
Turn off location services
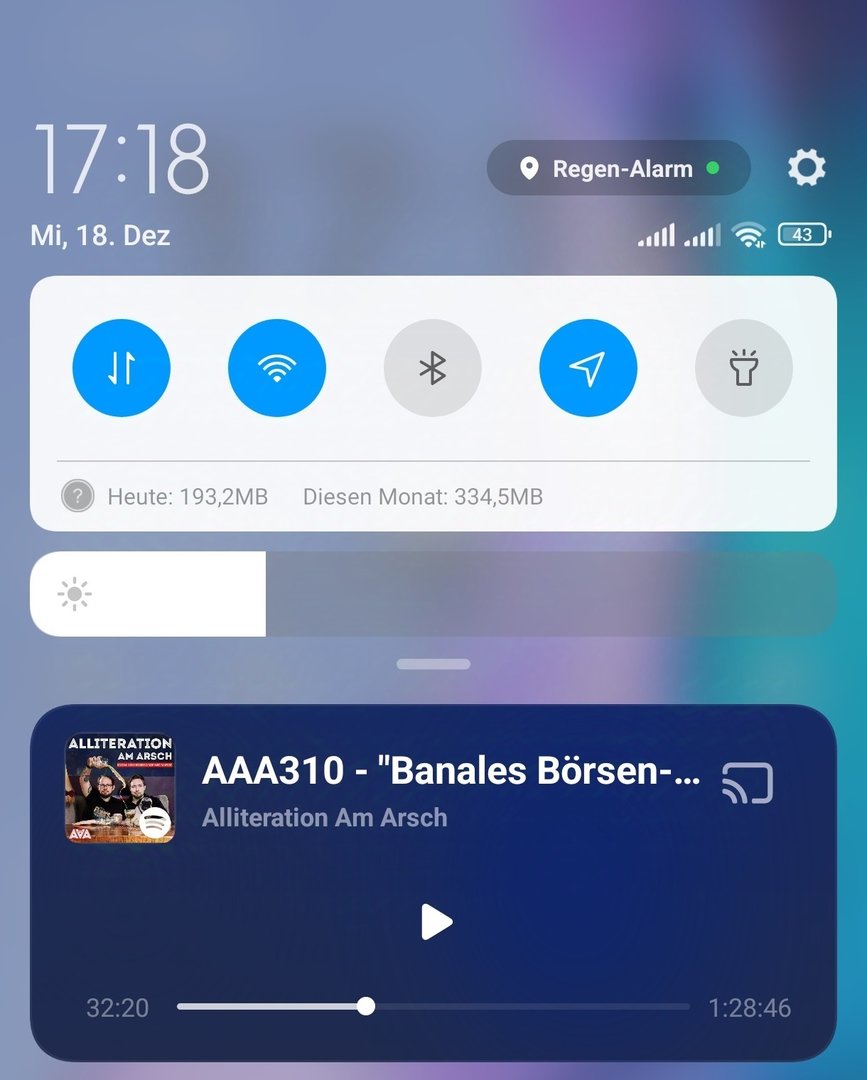[588, 368]
